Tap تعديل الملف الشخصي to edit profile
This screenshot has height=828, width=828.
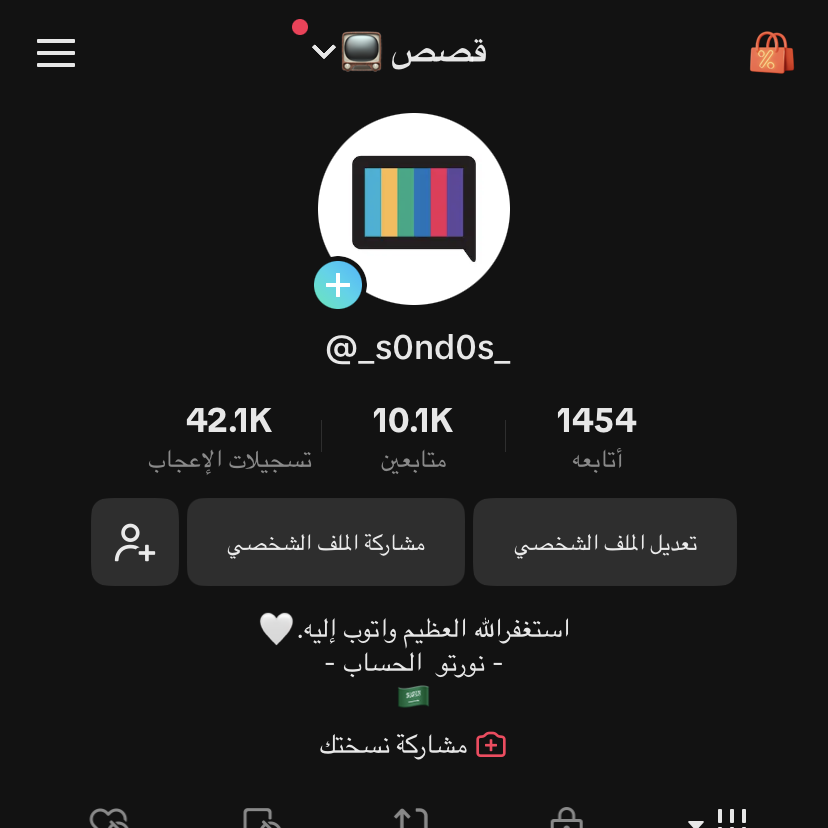point(605,542)
